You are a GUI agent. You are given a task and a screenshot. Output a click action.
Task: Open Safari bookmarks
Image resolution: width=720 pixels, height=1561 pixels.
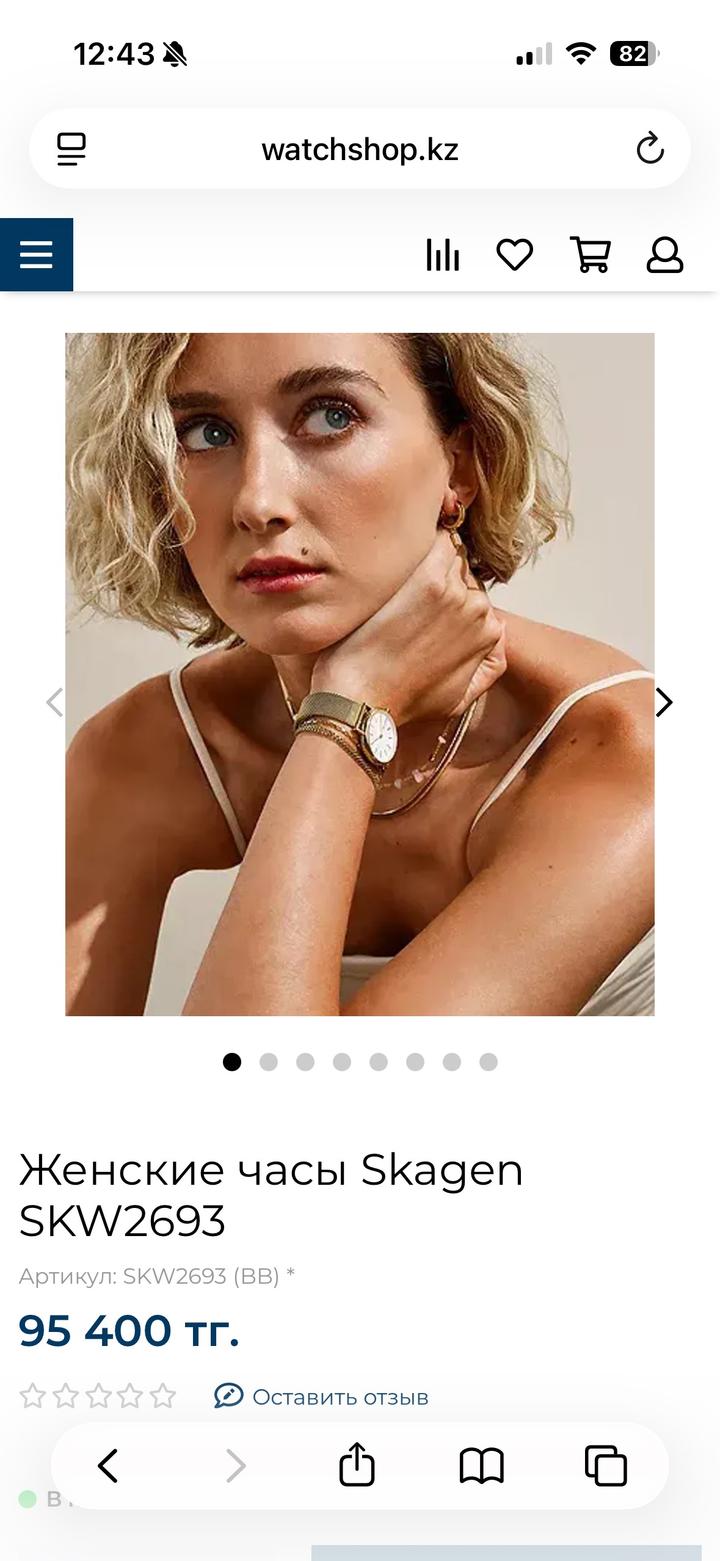pyautogui.click(x=481, y=1466)
